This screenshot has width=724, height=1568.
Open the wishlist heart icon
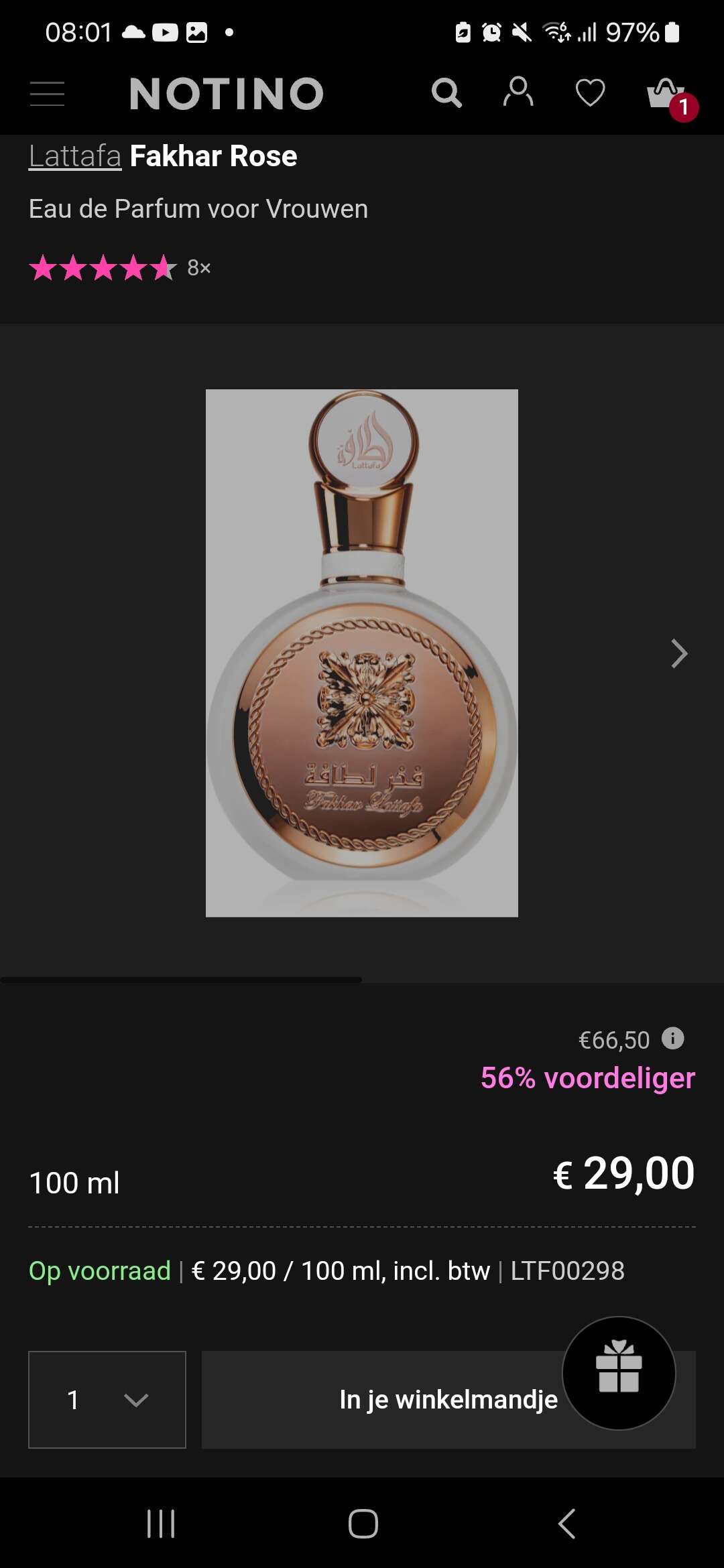[x=590, y=92]
